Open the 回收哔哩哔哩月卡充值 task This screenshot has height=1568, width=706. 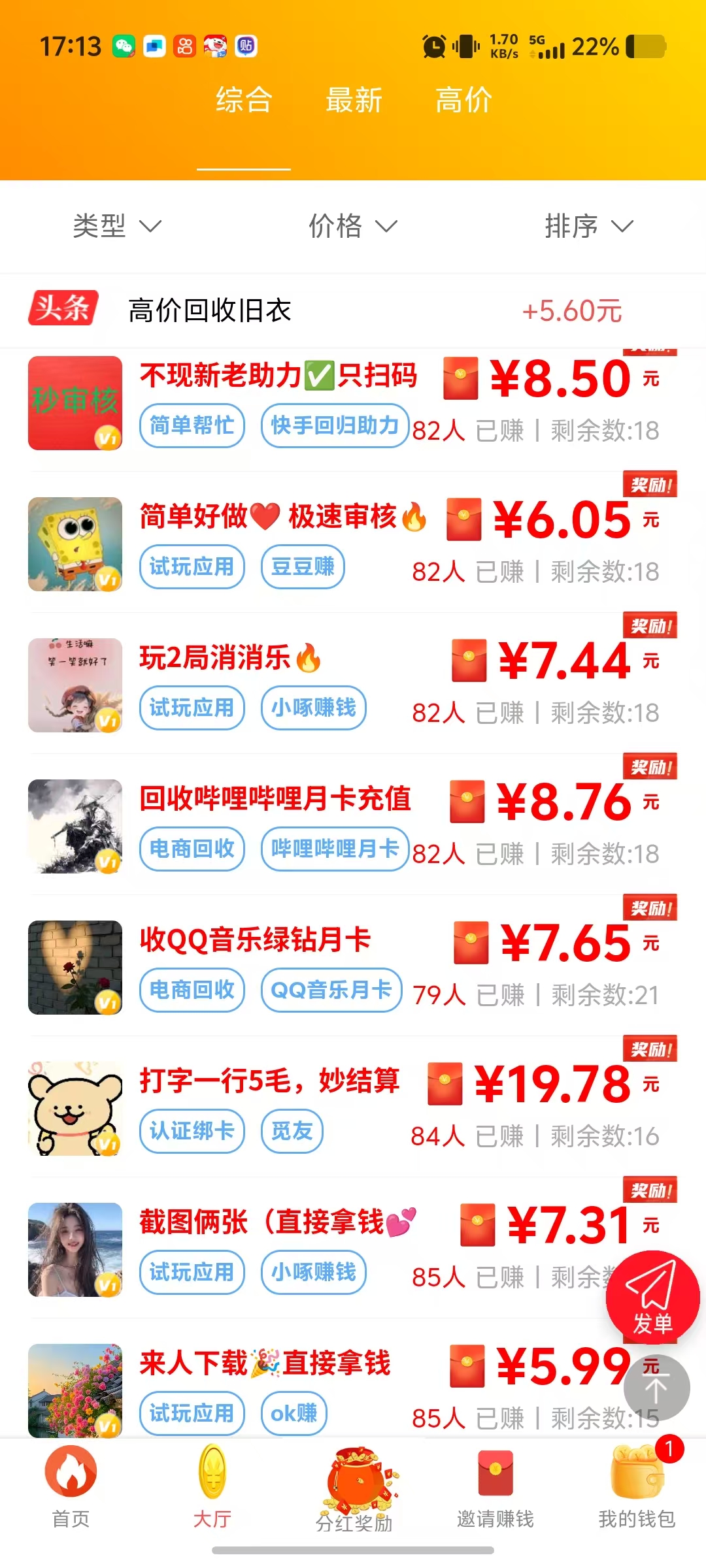point(353,826)
